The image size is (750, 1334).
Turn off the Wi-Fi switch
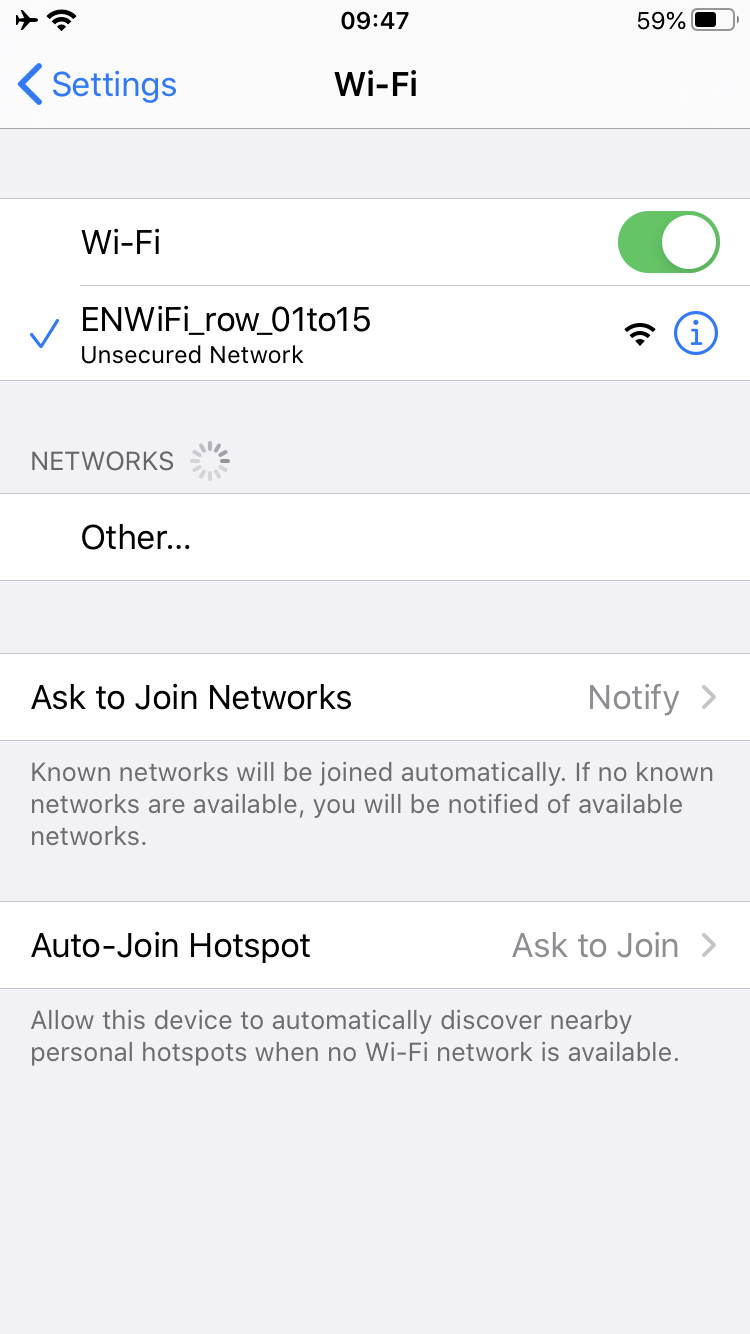[668, 242]
